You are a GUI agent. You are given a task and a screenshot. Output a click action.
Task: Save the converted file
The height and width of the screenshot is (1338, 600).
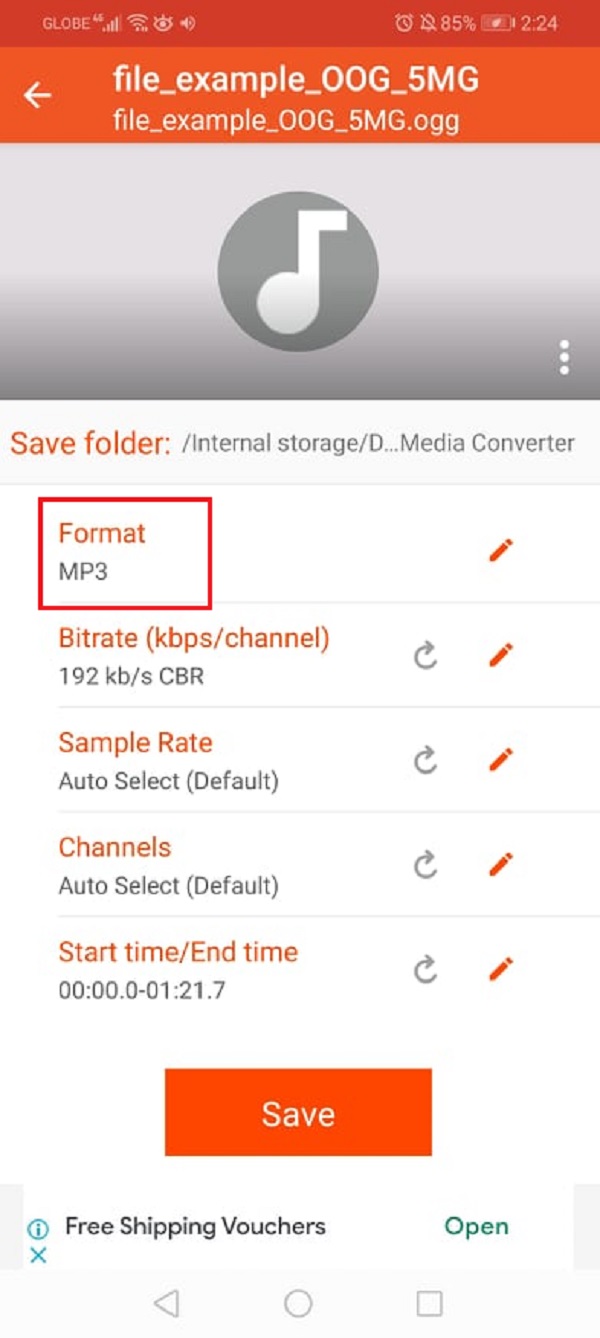coord(298,1113)
